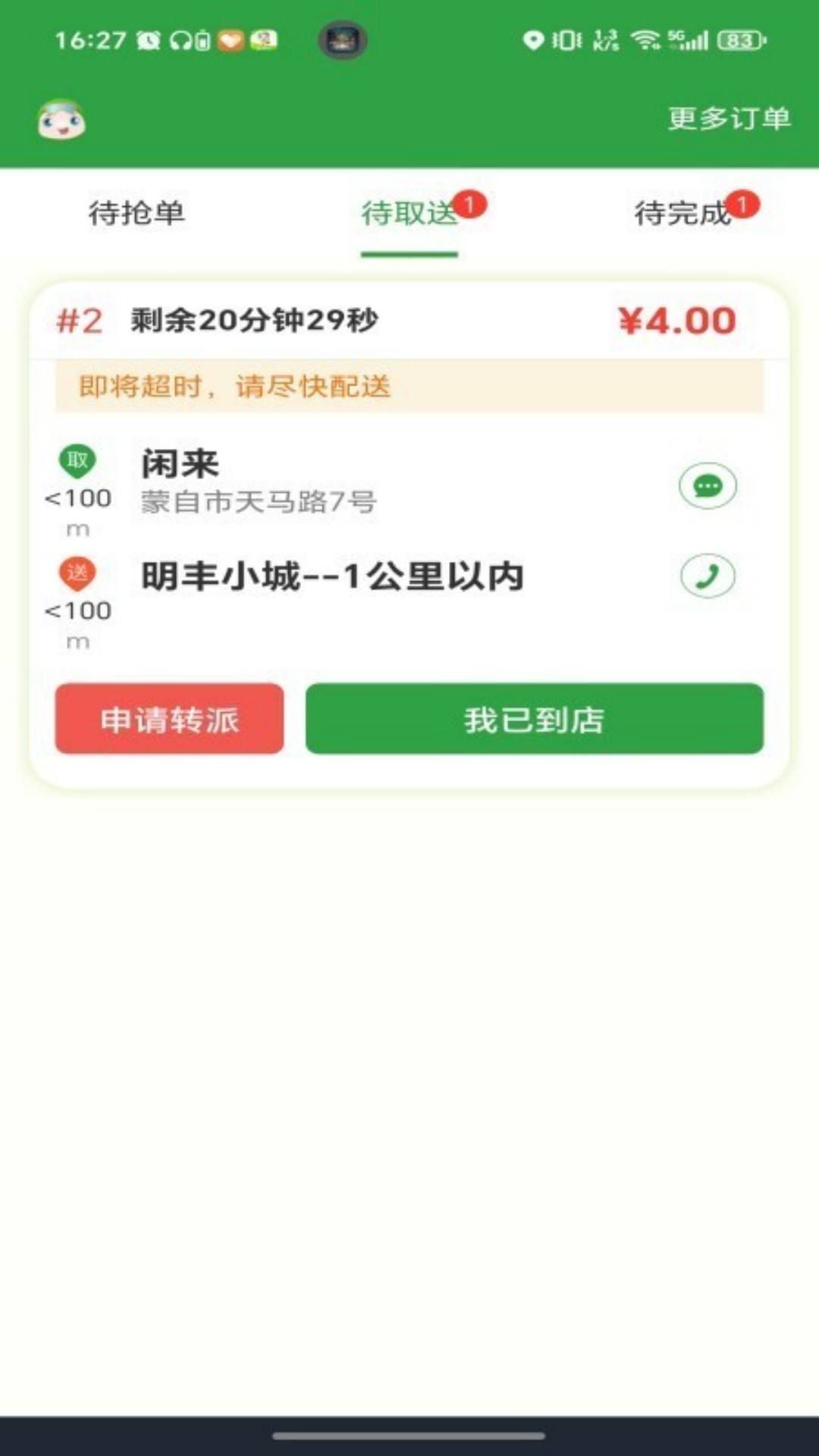Image resolution: width=819 pixels, height=1456 pixels.
Task: Select the green 取 pickup marker icon
Action: click(x=78, y=460)
